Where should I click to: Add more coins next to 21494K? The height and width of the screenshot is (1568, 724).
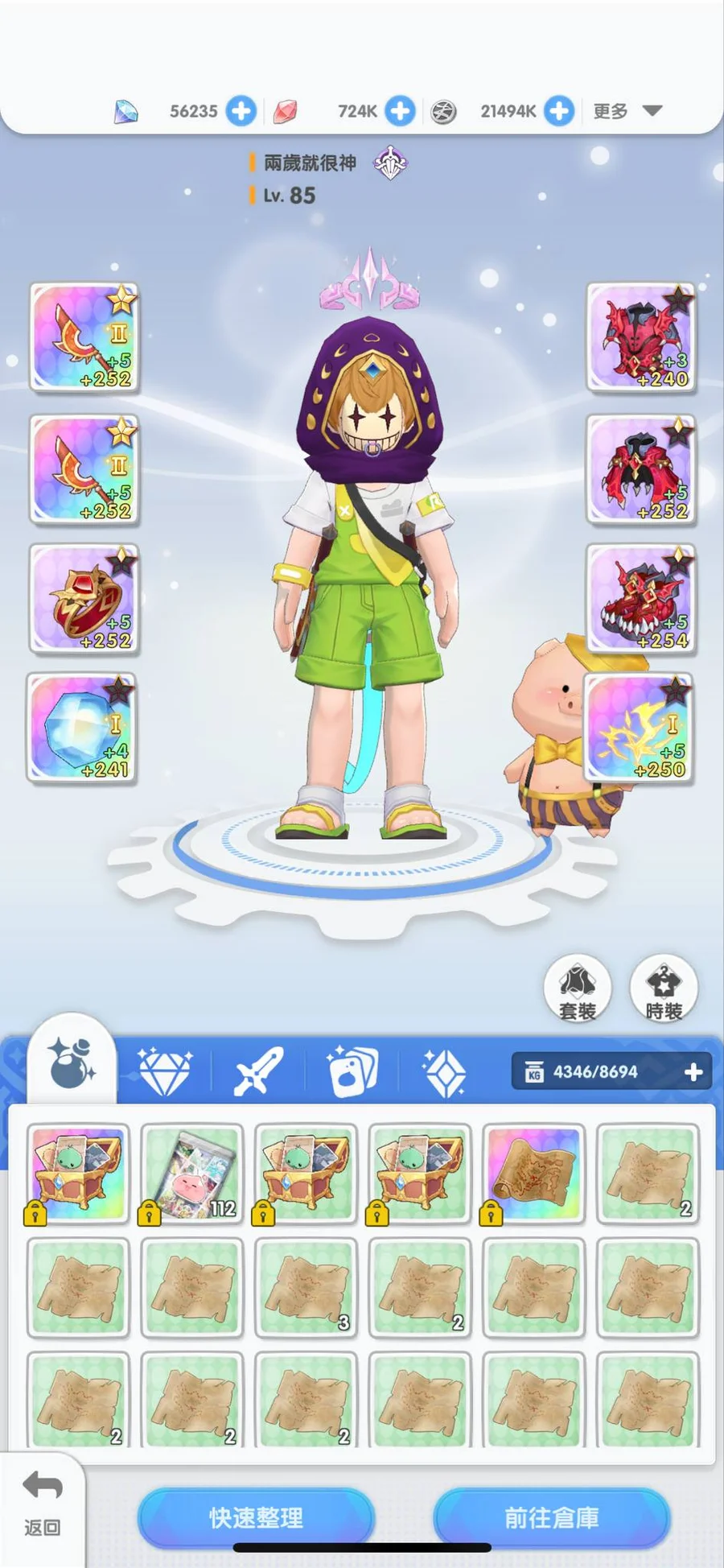pyautogui.click(x=559, y=110)
